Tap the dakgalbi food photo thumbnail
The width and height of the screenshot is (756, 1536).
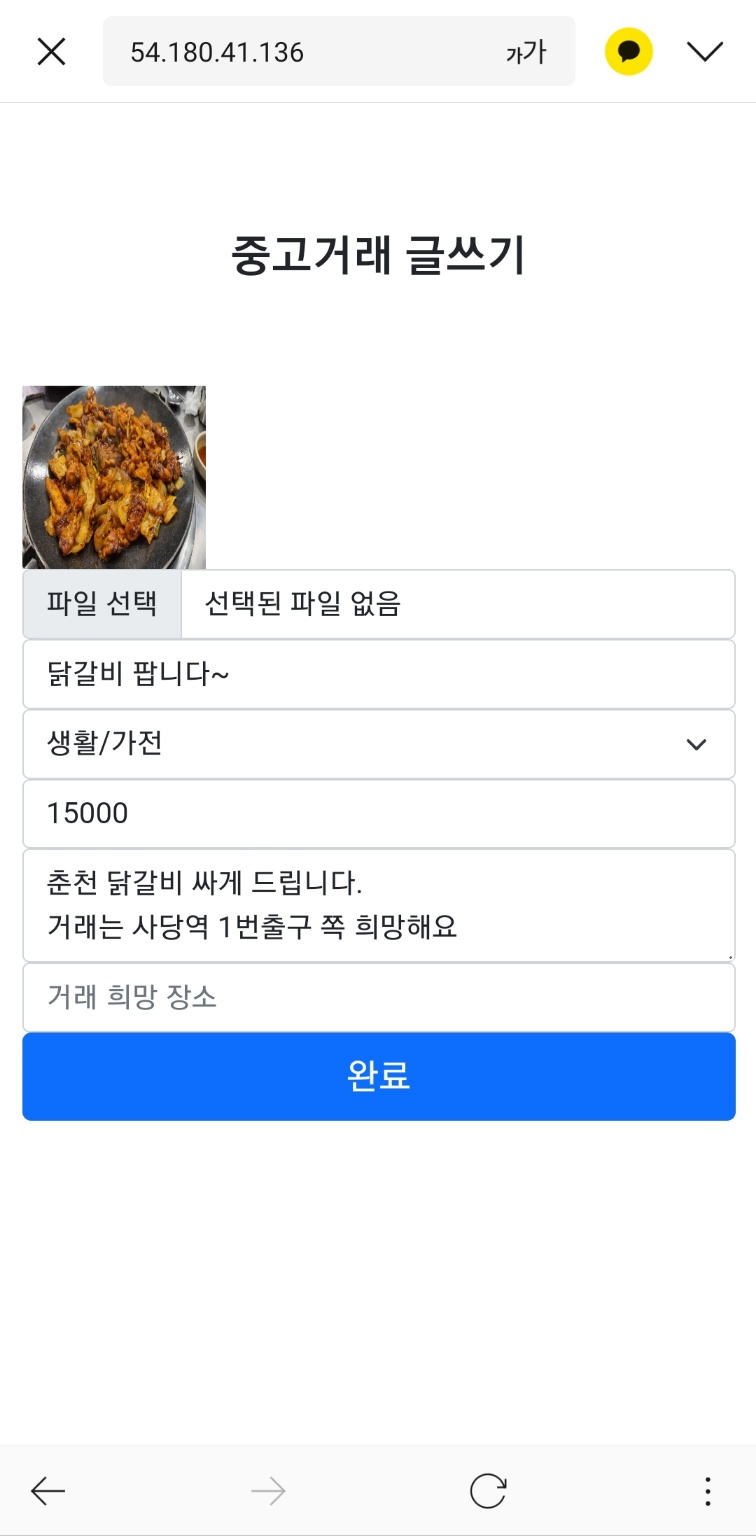113,477
